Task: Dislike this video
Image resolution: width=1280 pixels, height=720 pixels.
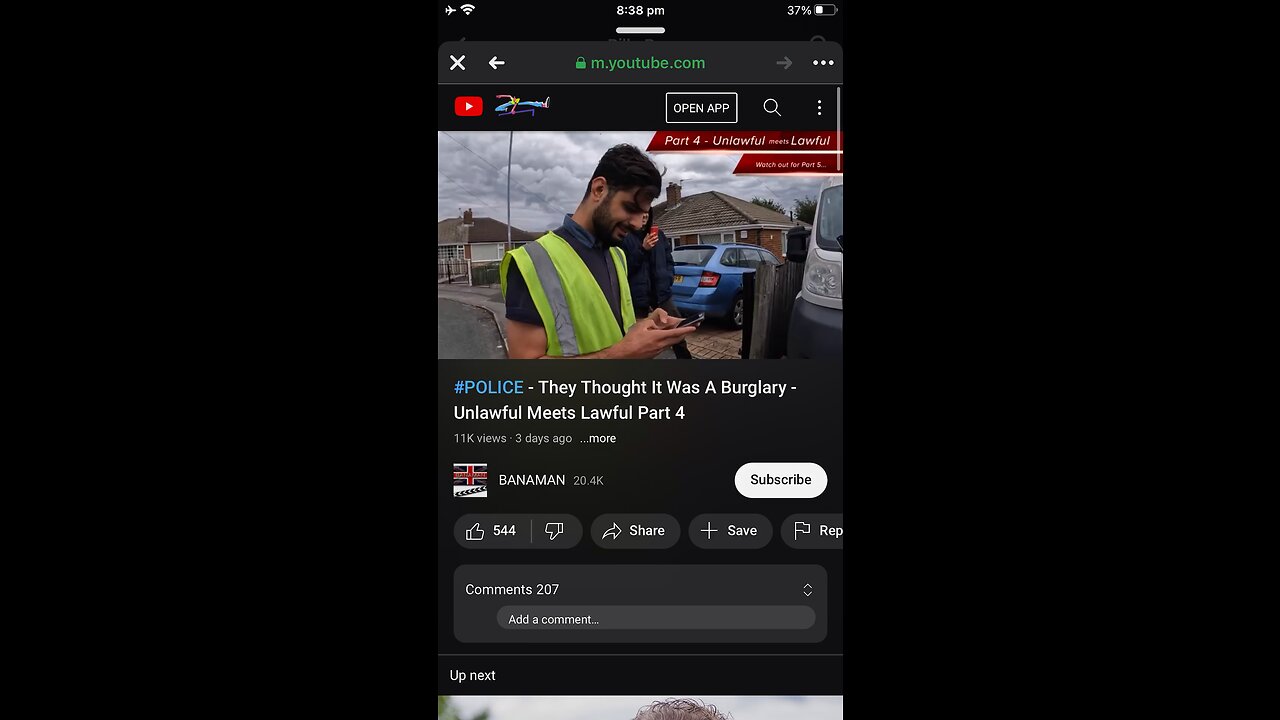Action: (555, 531)
